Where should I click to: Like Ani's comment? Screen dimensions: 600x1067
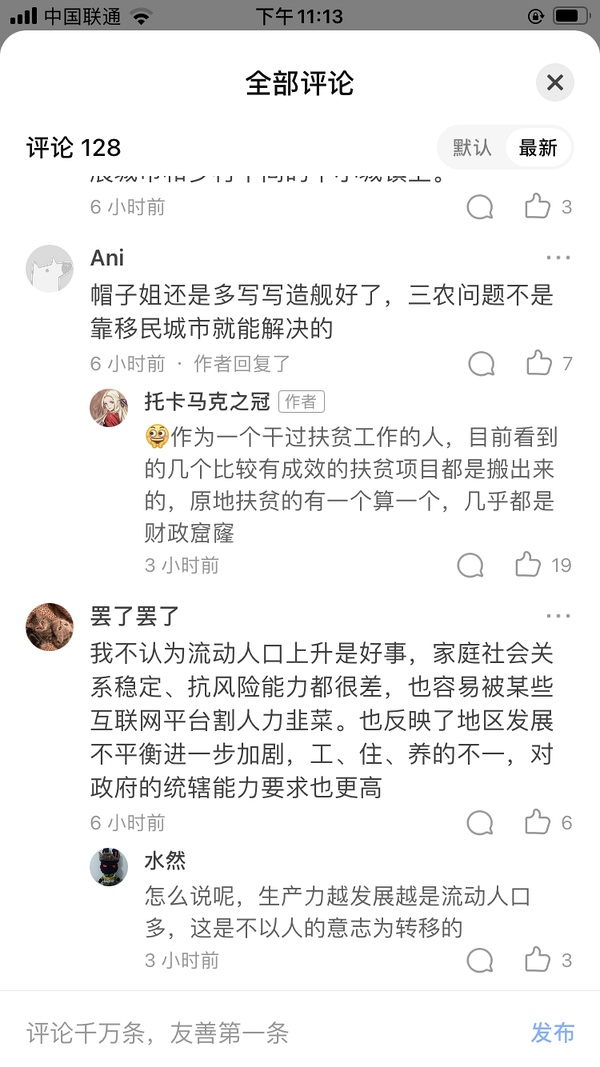coord(539,363)
